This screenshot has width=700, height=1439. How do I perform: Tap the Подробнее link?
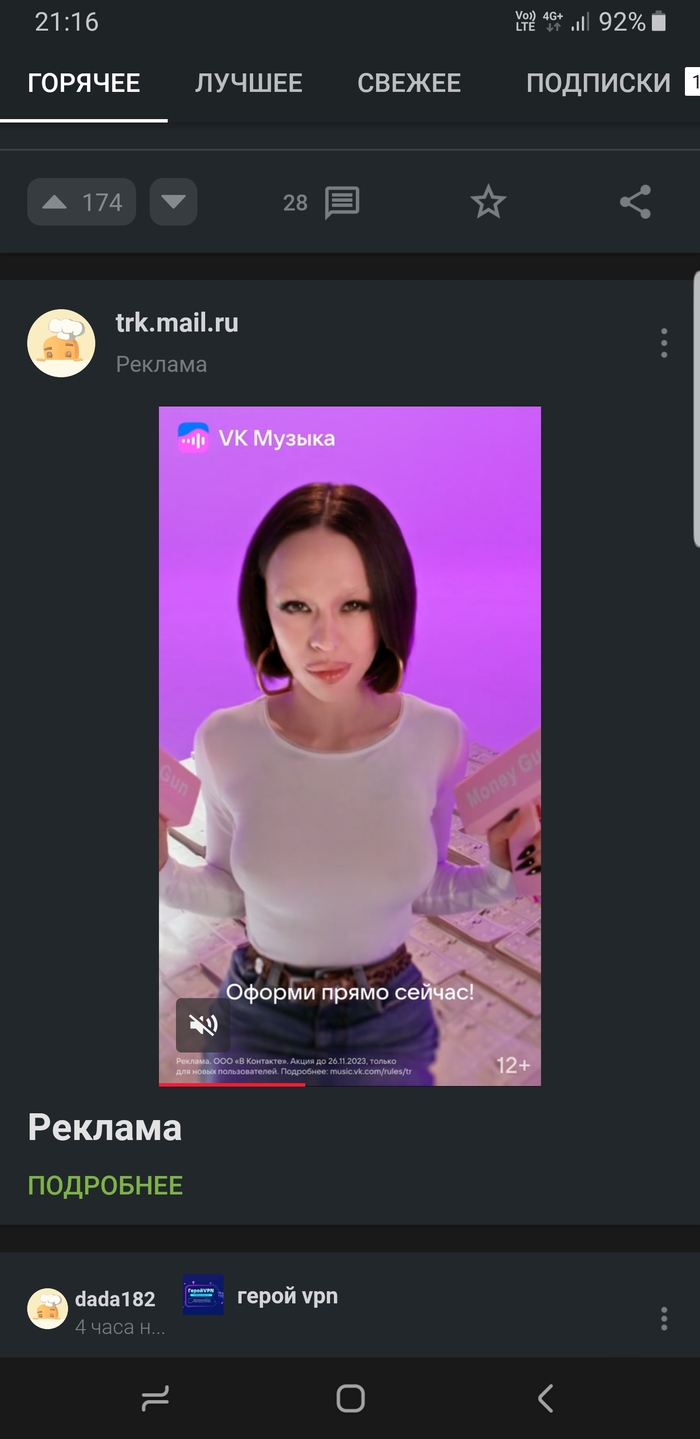(x=105, y=1186)
